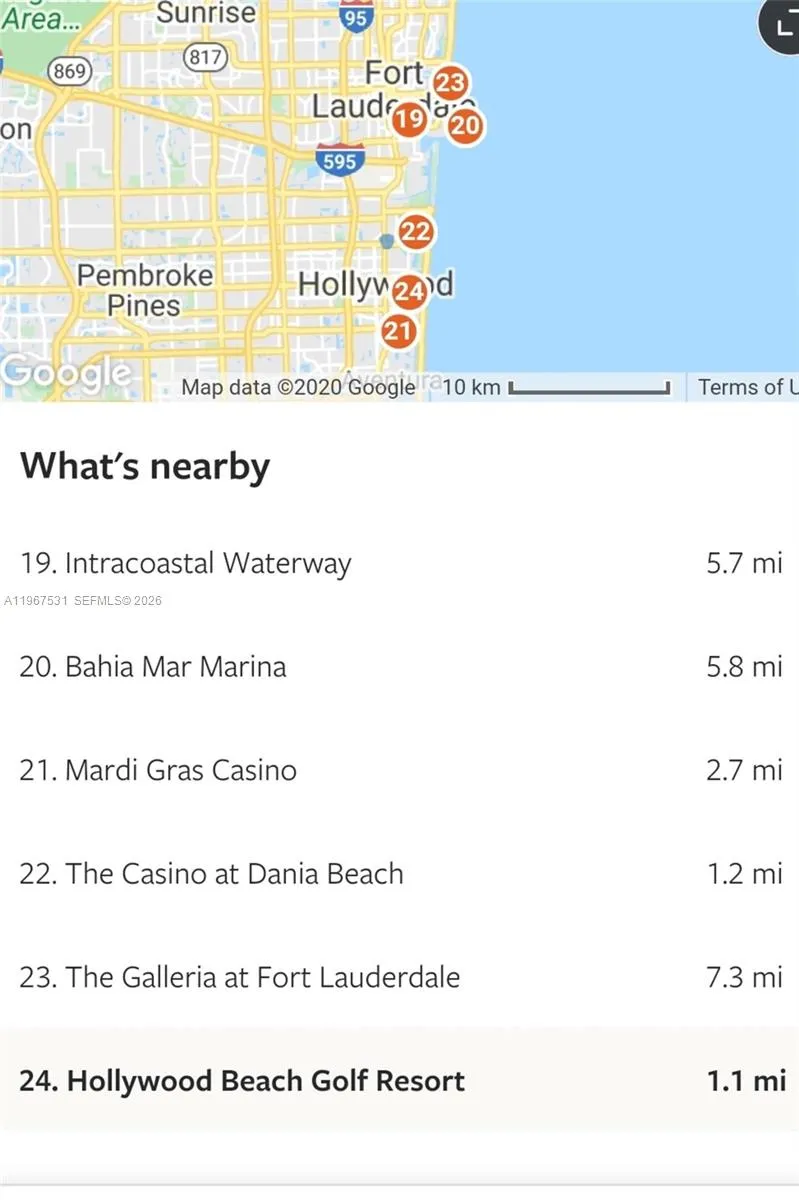Click the Google logo on the map

click(65, 374)
